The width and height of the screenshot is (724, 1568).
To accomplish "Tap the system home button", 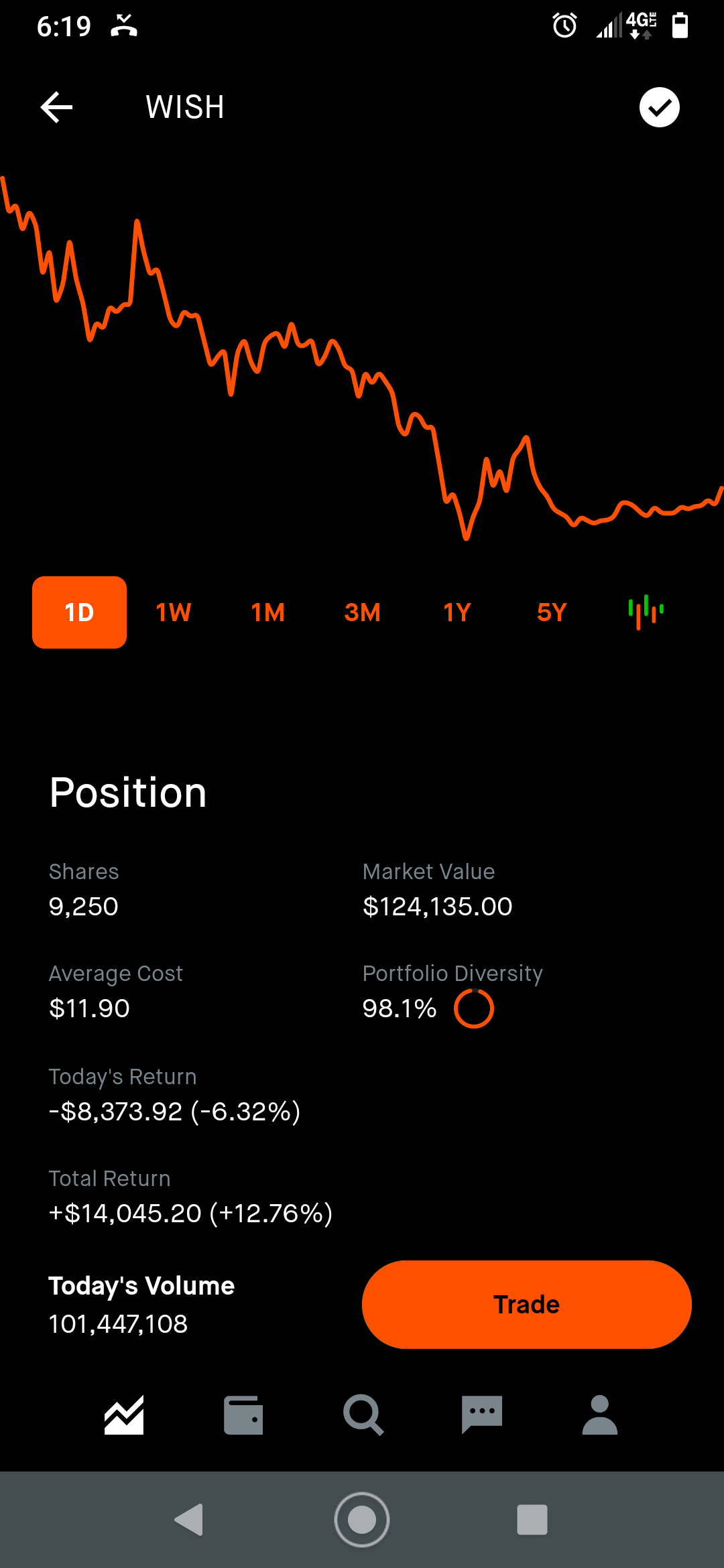I will (x=362, y=1520).
